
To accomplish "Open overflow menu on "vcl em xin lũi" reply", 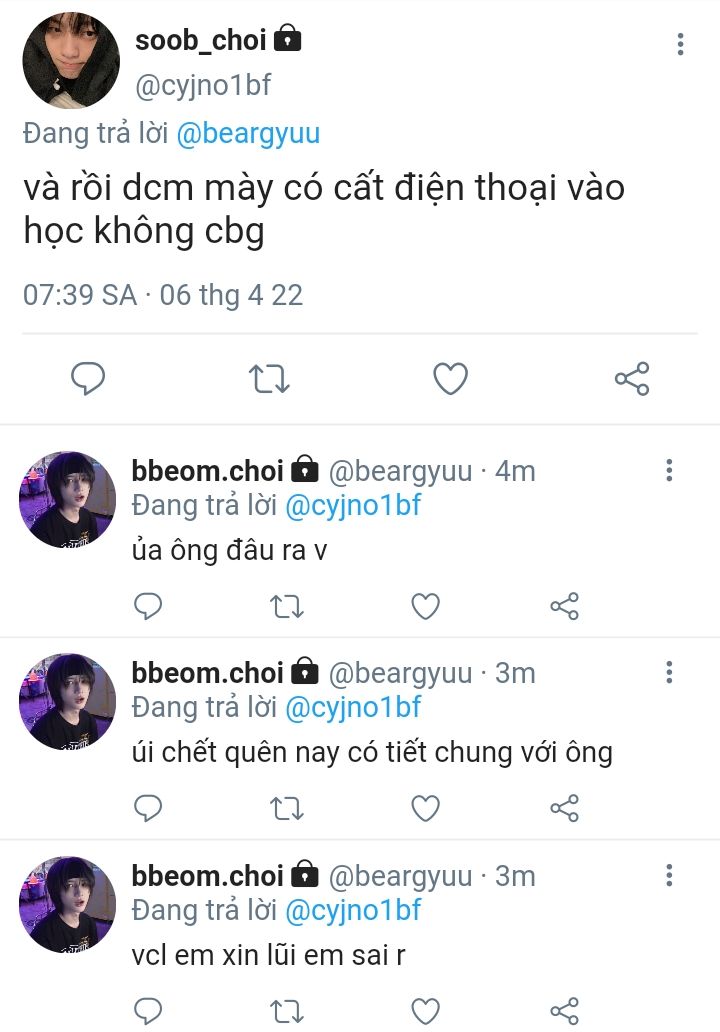I will tap(669, 875).
